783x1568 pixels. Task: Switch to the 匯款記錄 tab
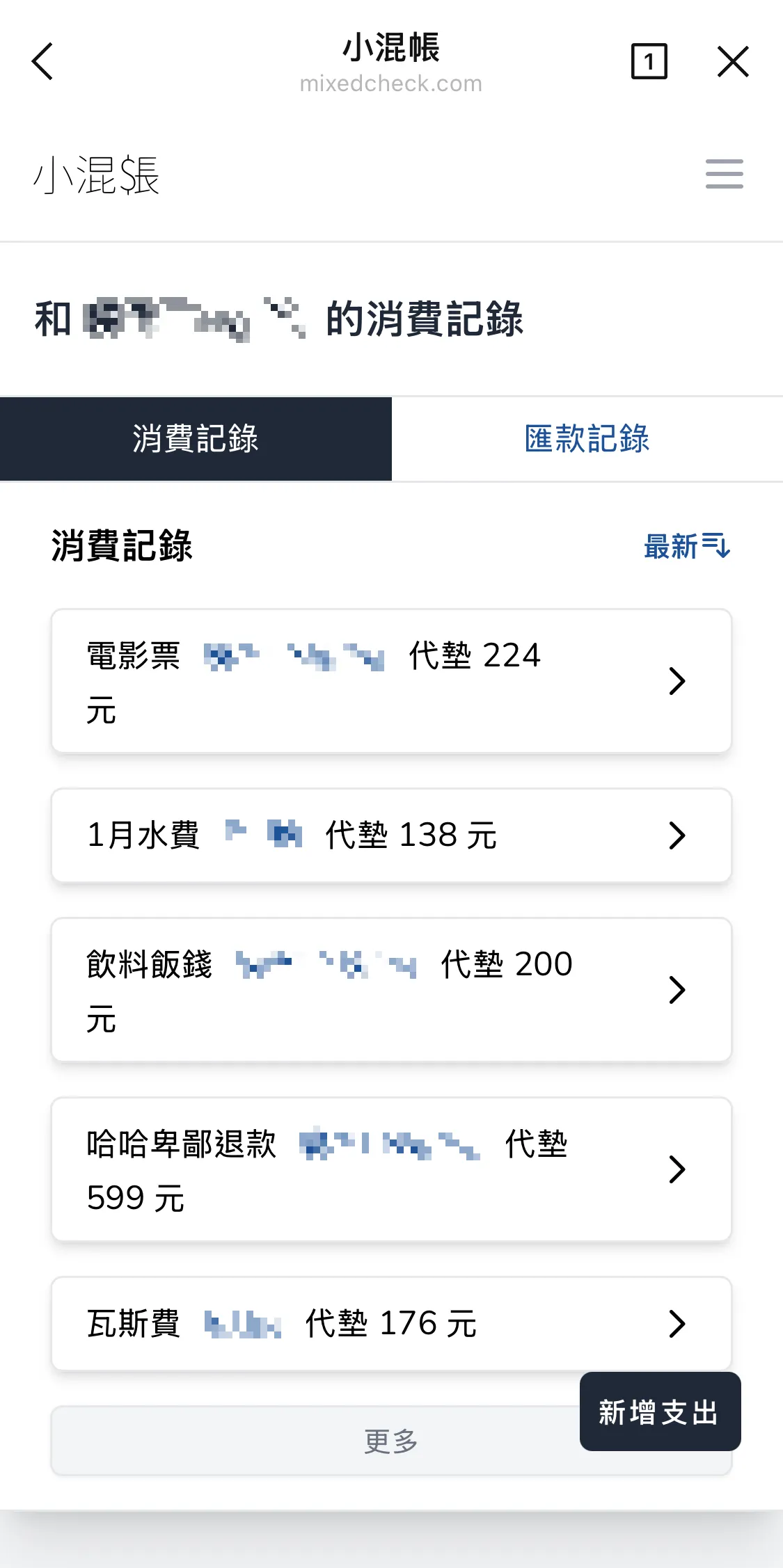click(x=587, y=439)
